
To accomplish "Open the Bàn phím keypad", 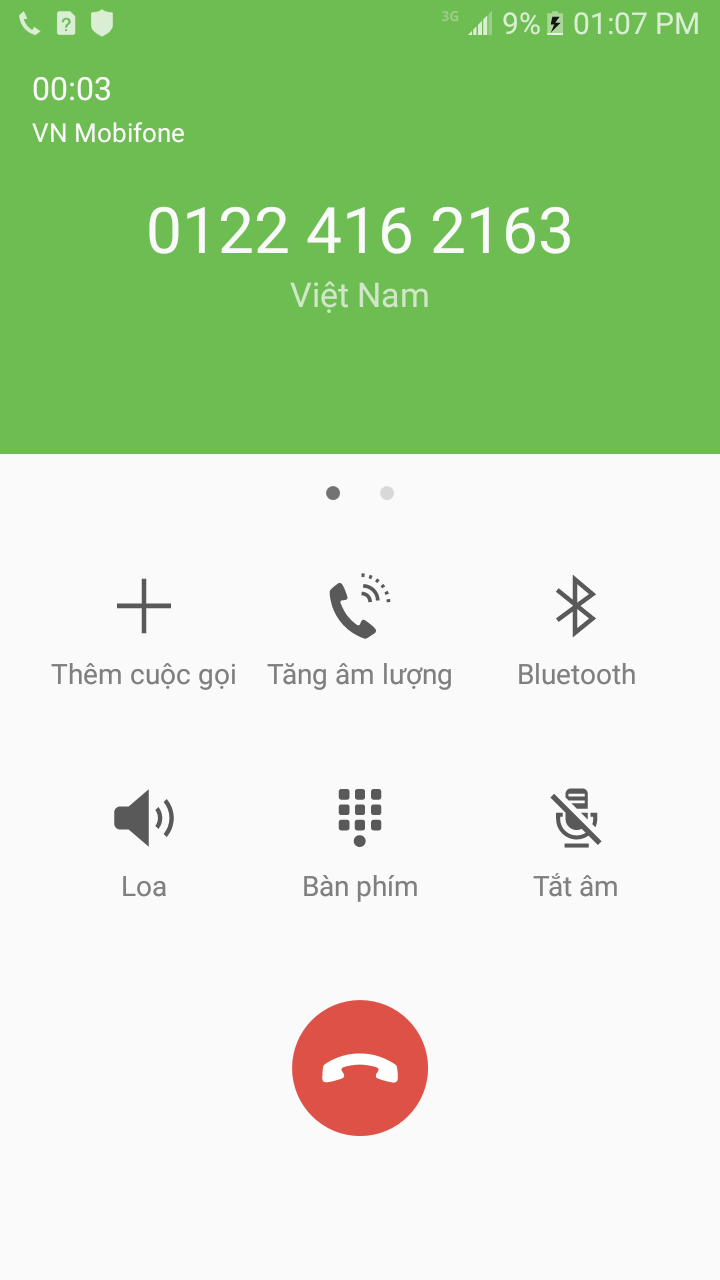I will [x=360, y=843].
